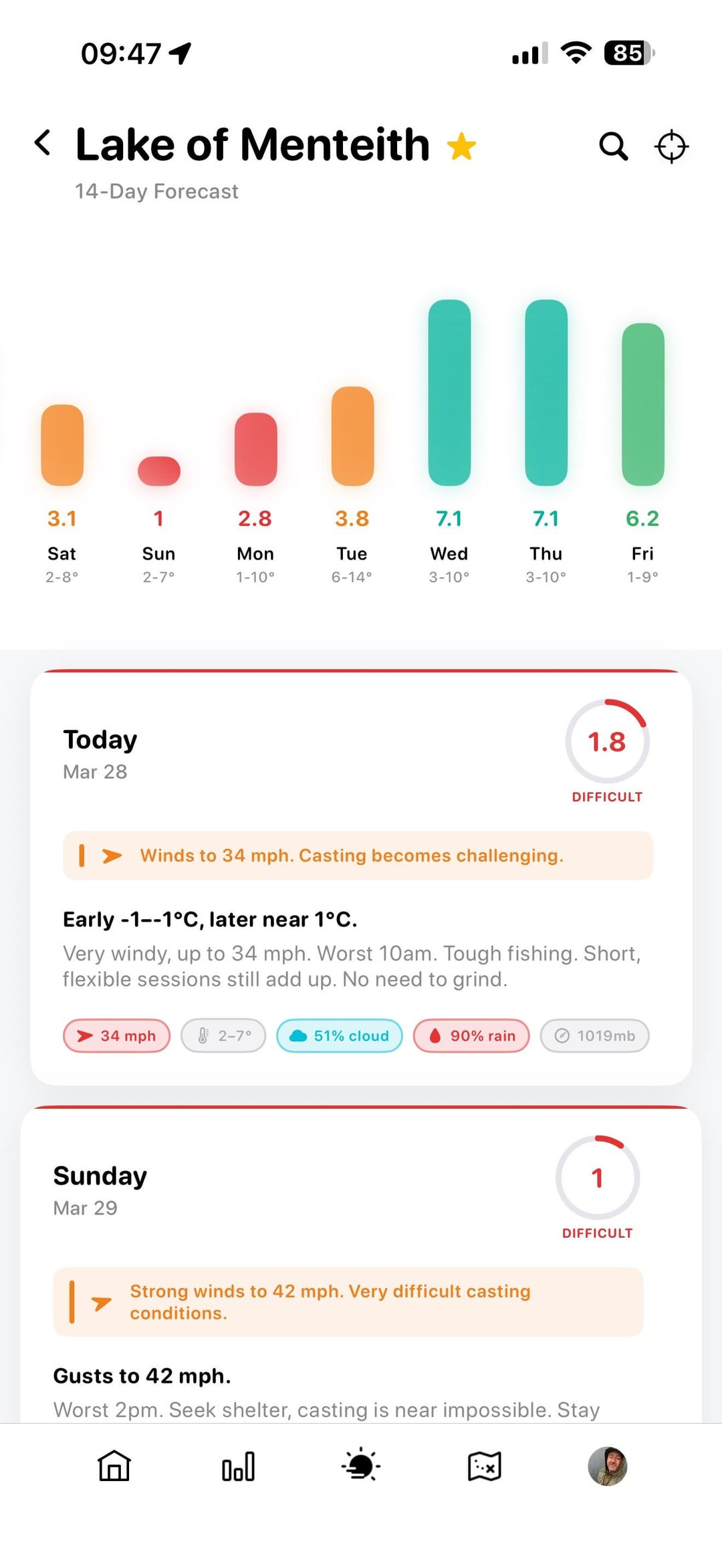Tap the locate-me crosshair icon
Viewport: 722px width, 1568px height.
[x=671, y=146]
